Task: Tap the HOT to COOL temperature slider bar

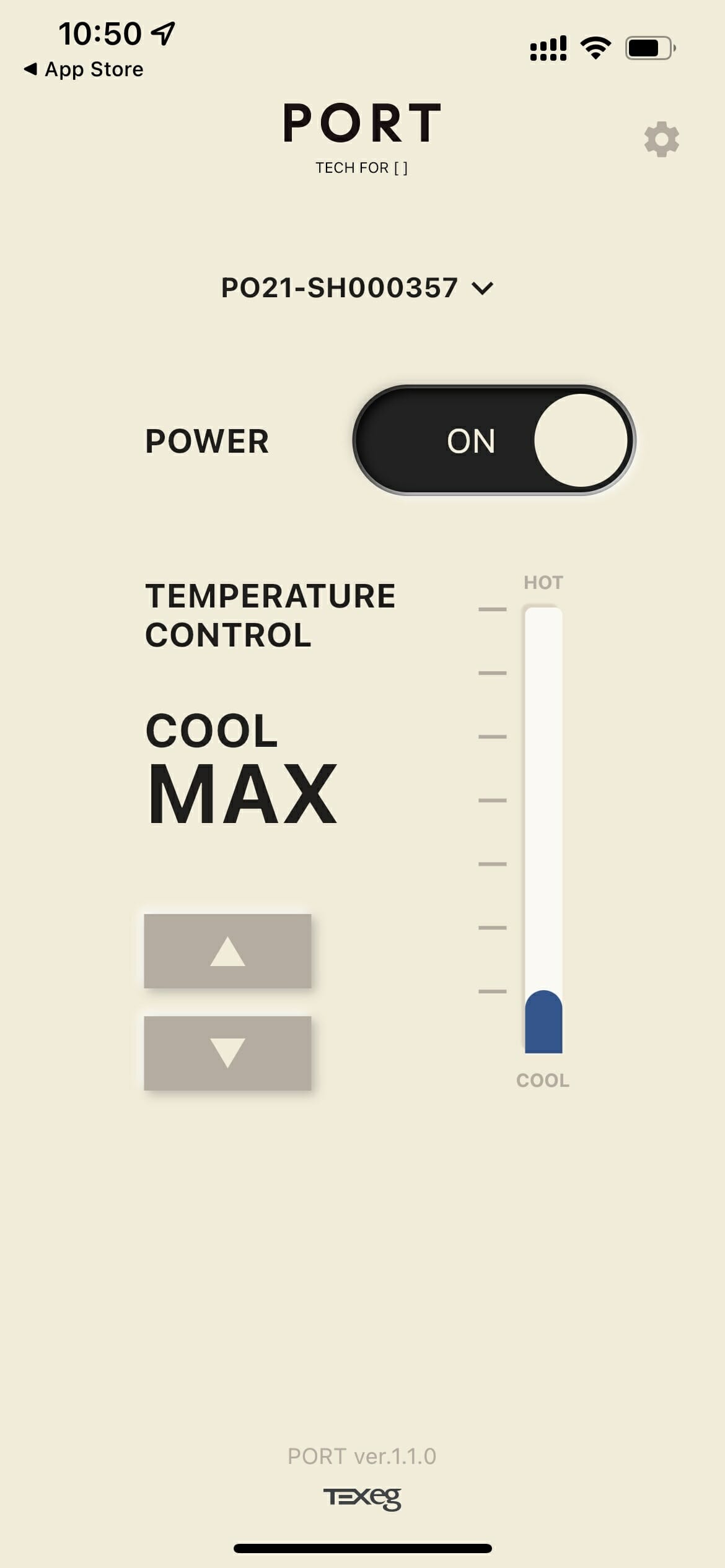Action: [x=543, y=830]
